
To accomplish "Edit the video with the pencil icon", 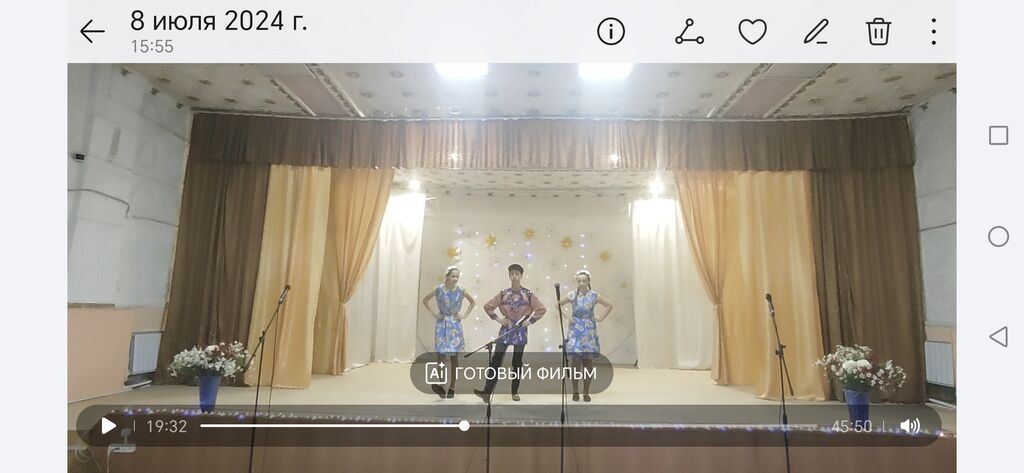I will [x=816, y=32].
